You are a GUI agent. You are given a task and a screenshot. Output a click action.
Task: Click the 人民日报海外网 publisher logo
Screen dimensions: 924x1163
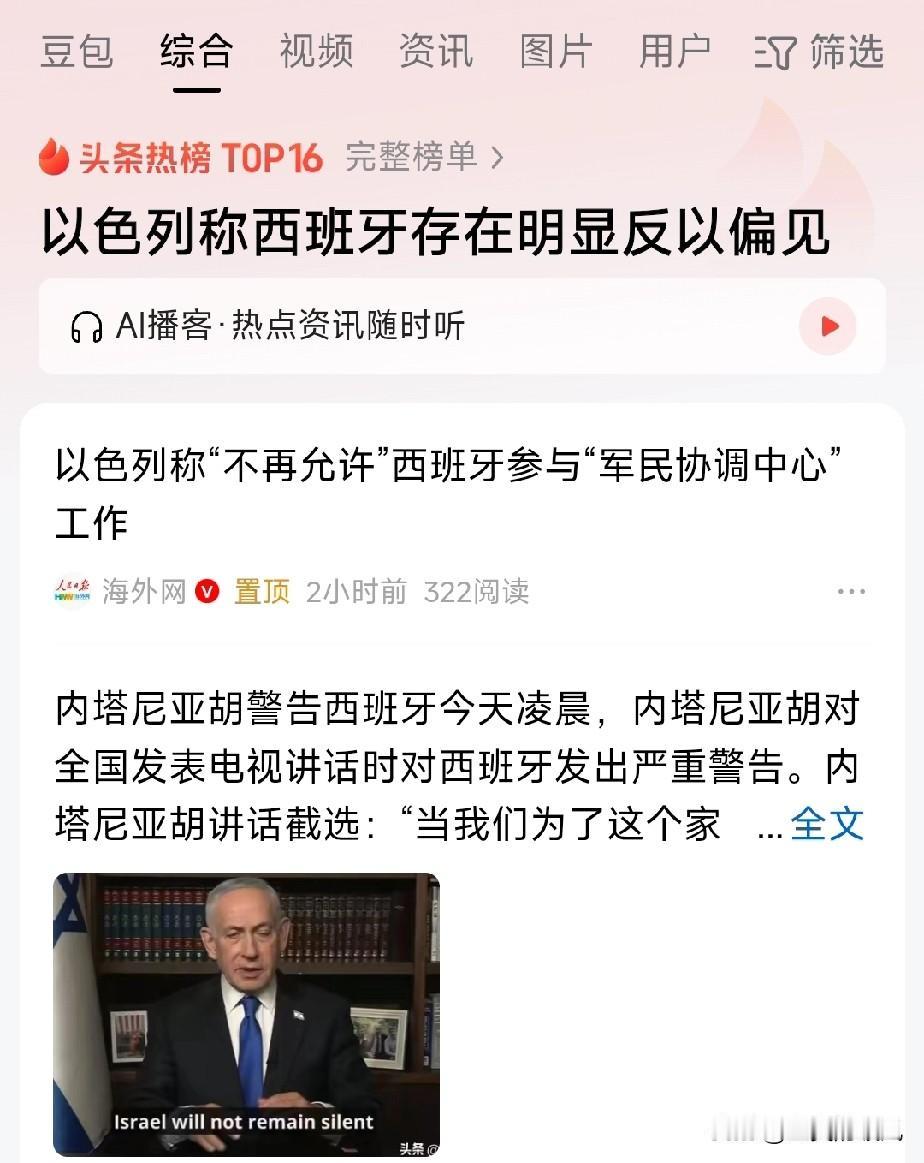pos(71,592)
